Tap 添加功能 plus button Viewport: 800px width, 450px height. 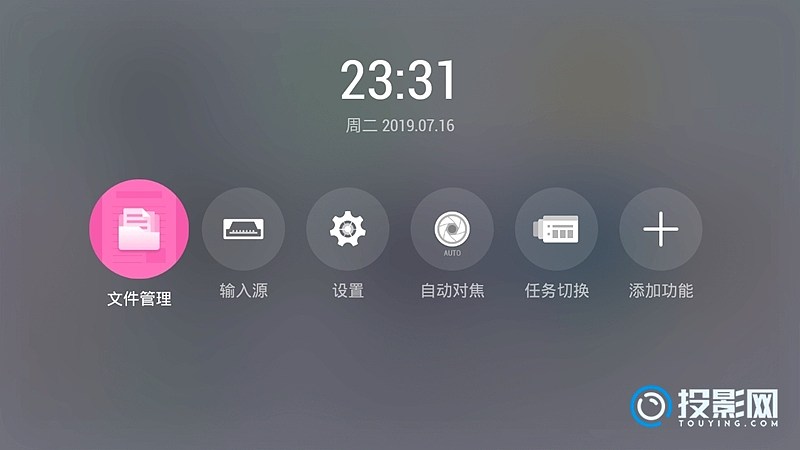660,229
